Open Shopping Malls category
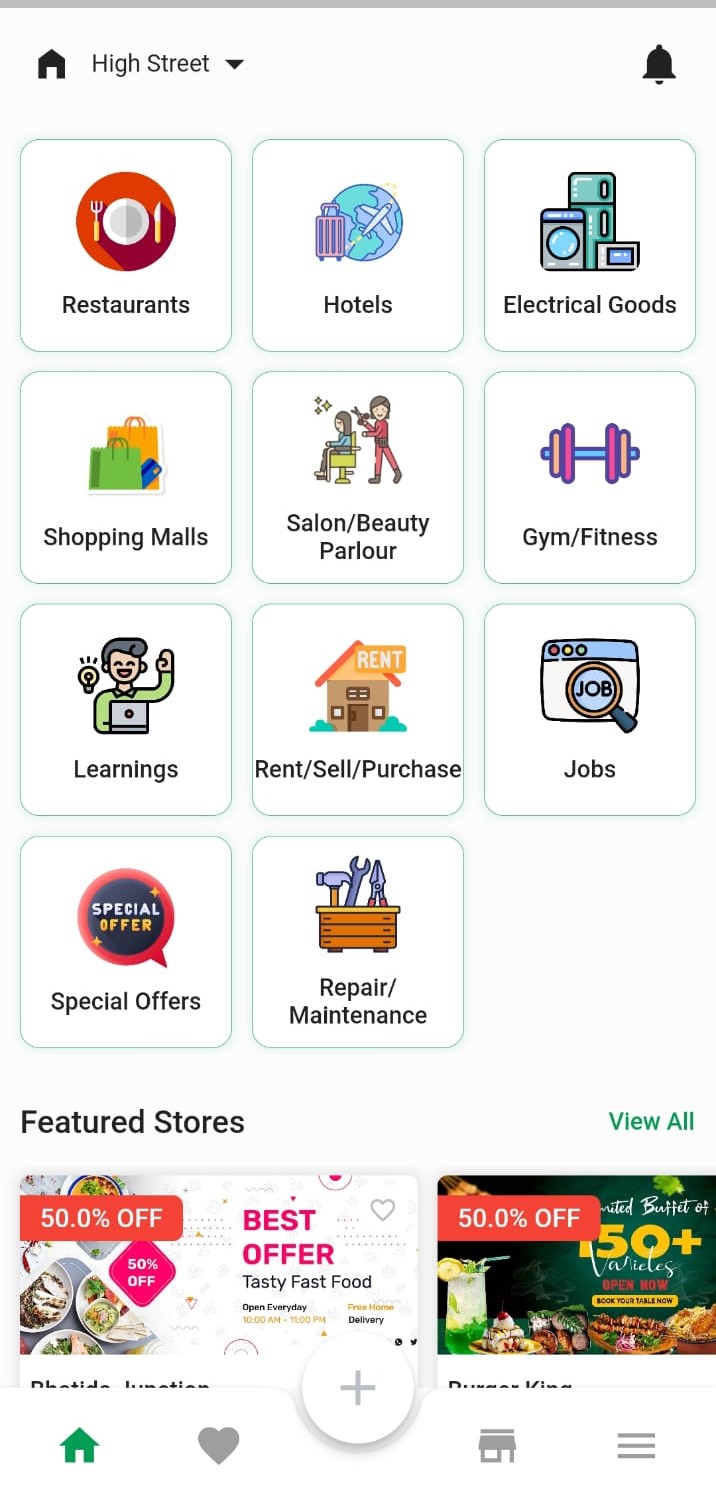 point(126,478)
